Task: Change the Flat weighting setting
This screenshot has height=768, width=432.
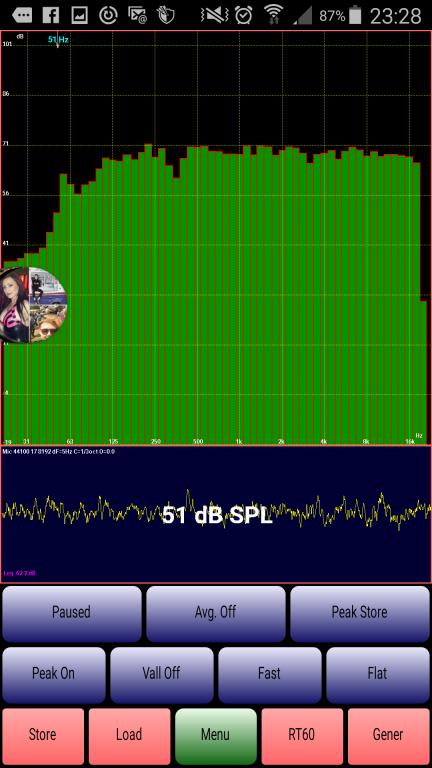Action: 378,675
